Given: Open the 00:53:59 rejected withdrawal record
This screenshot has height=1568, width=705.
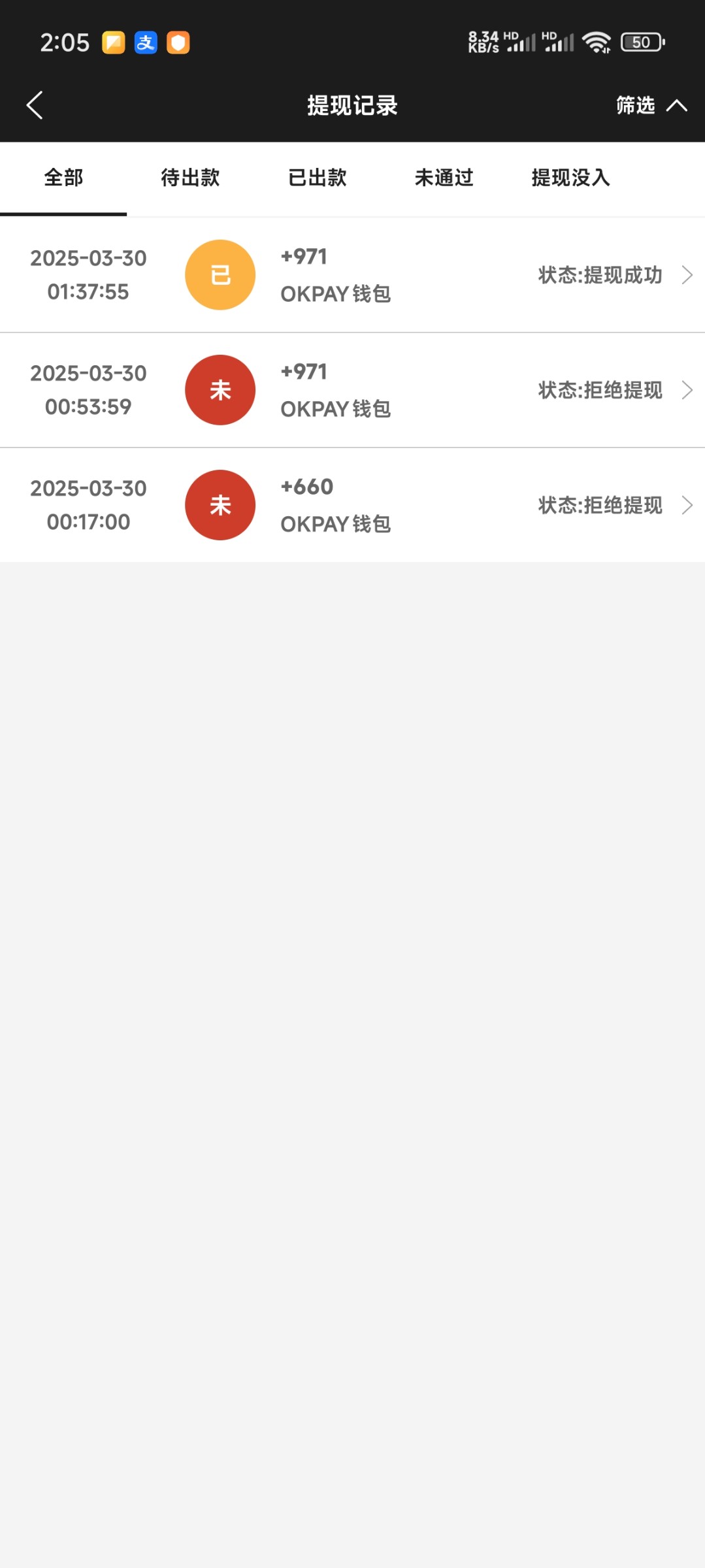Looking at the screenshot, I should [353, 390].
